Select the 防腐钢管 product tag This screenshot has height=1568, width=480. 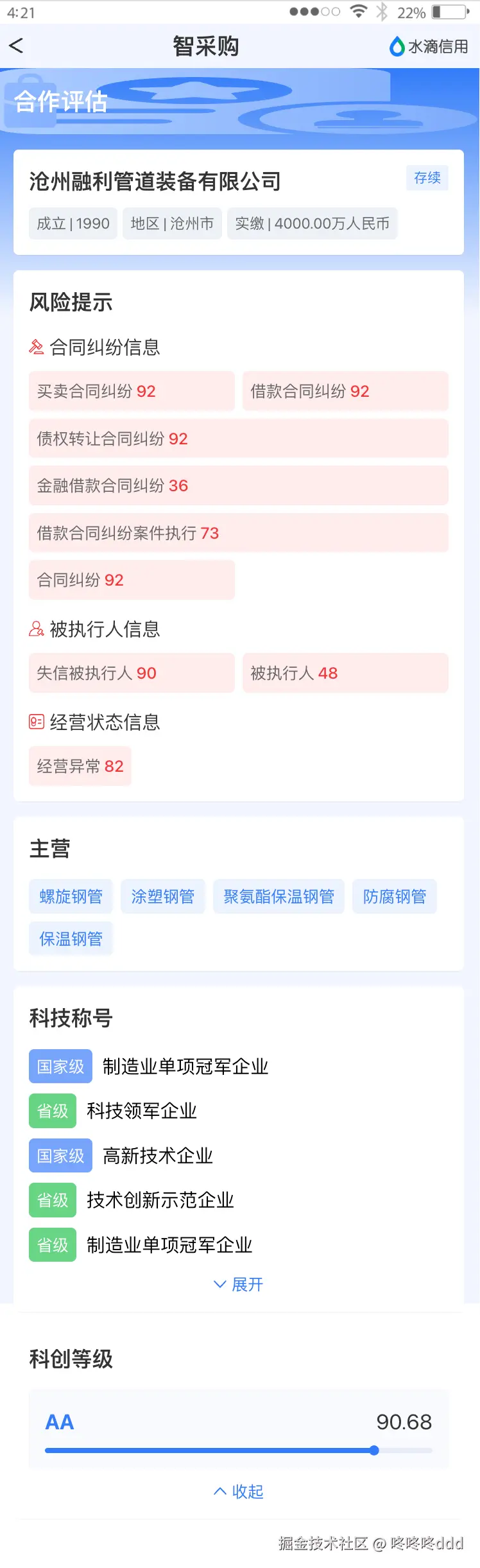(395, 896)
